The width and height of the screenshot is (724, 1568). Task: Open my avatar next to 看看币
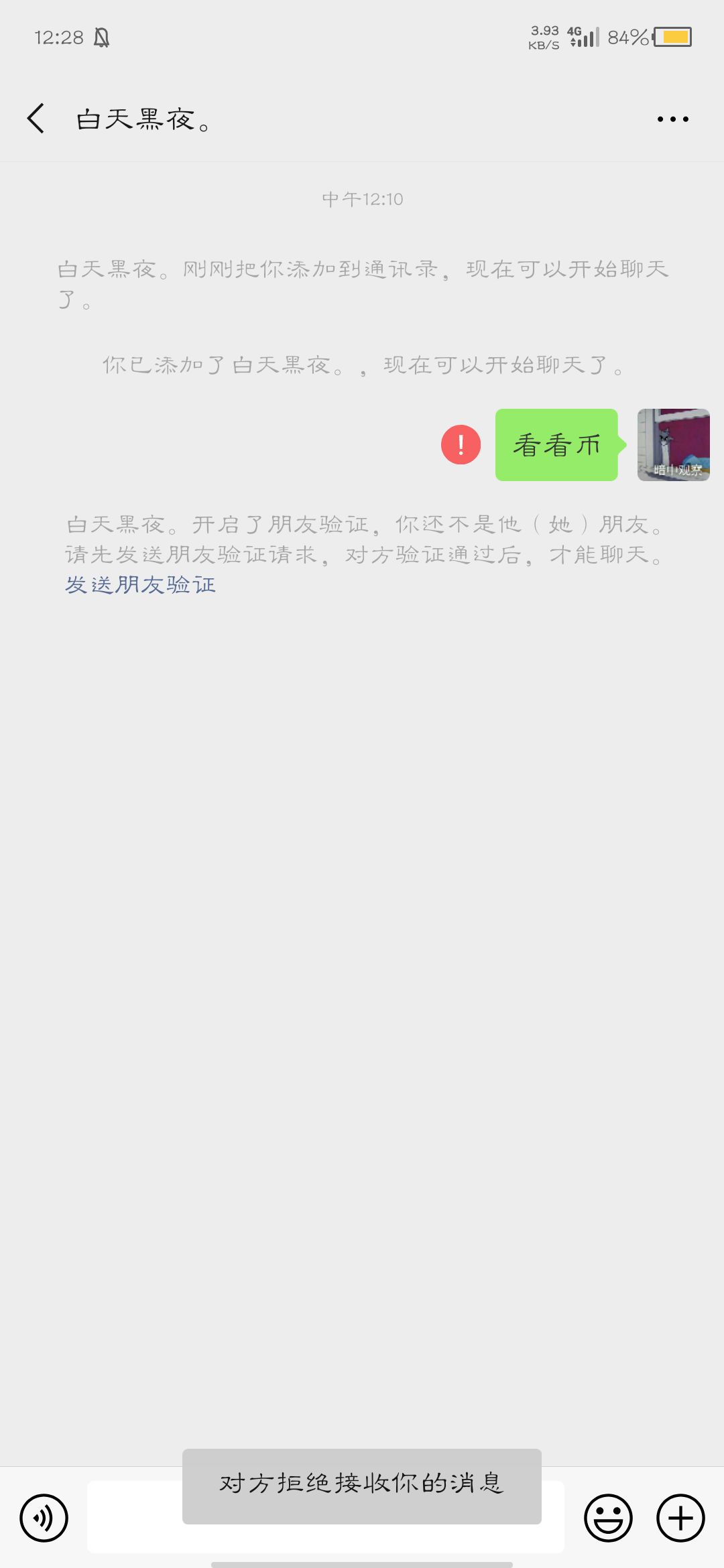click(x=673, y=445)
